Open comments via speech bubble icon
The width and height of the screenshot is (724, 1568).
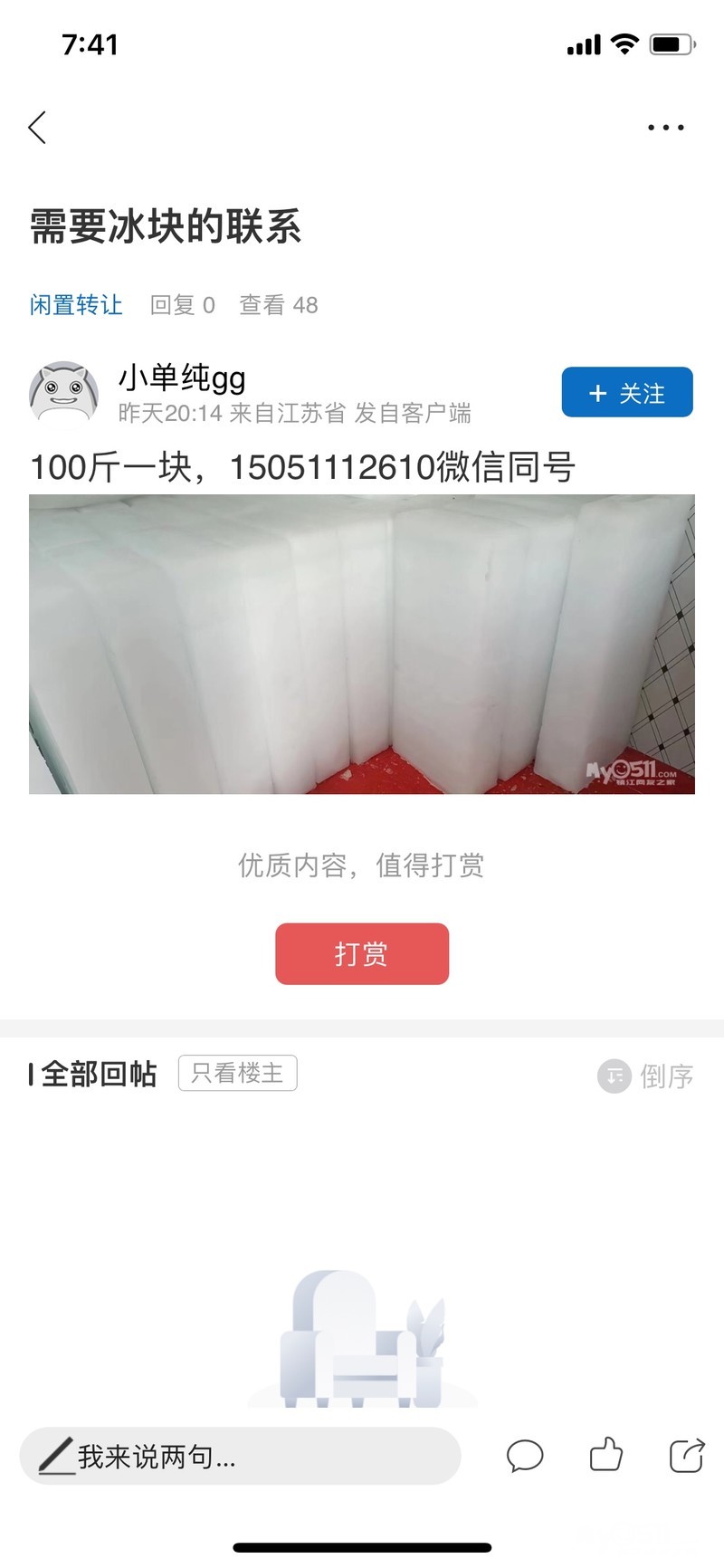(525, 1456)
